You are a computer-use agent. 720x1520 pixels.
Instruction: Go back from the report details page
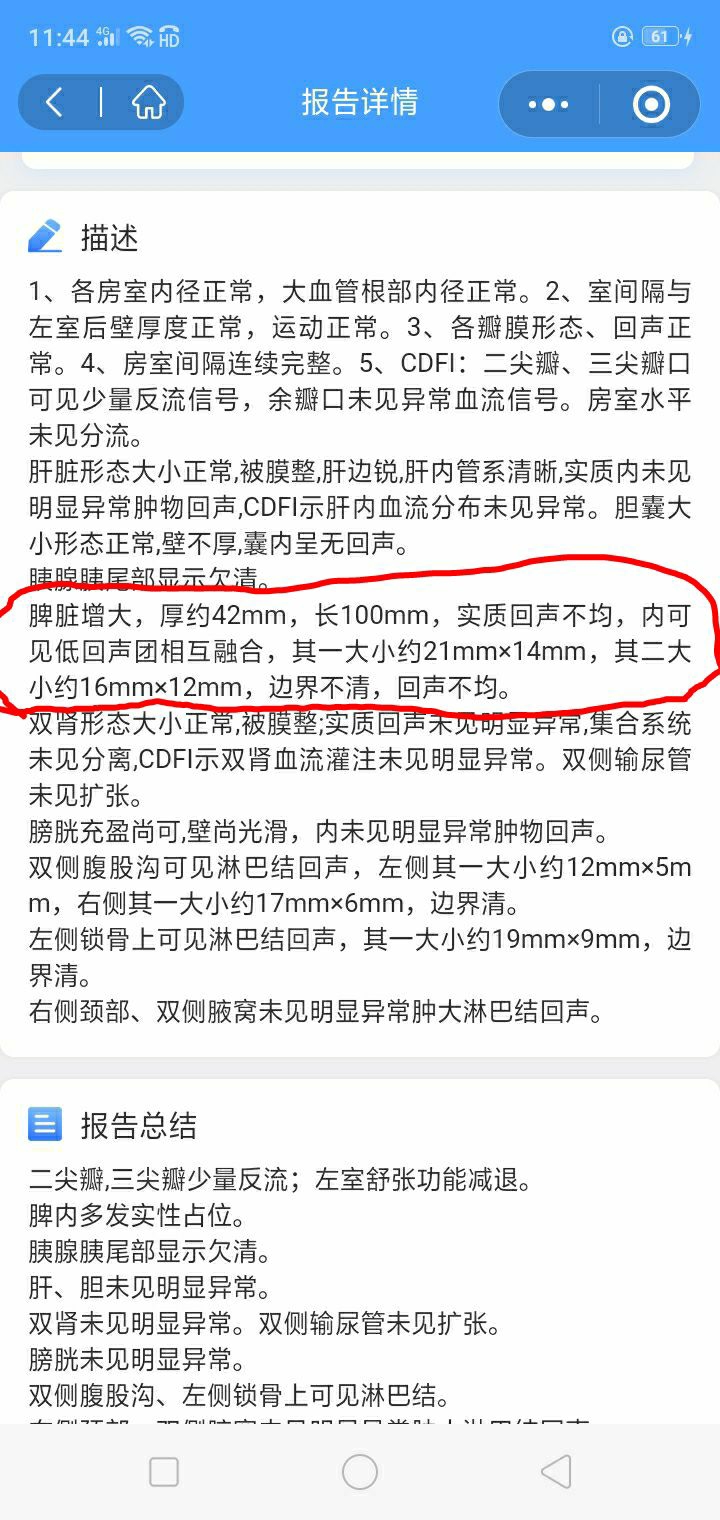tap(55, 102)
